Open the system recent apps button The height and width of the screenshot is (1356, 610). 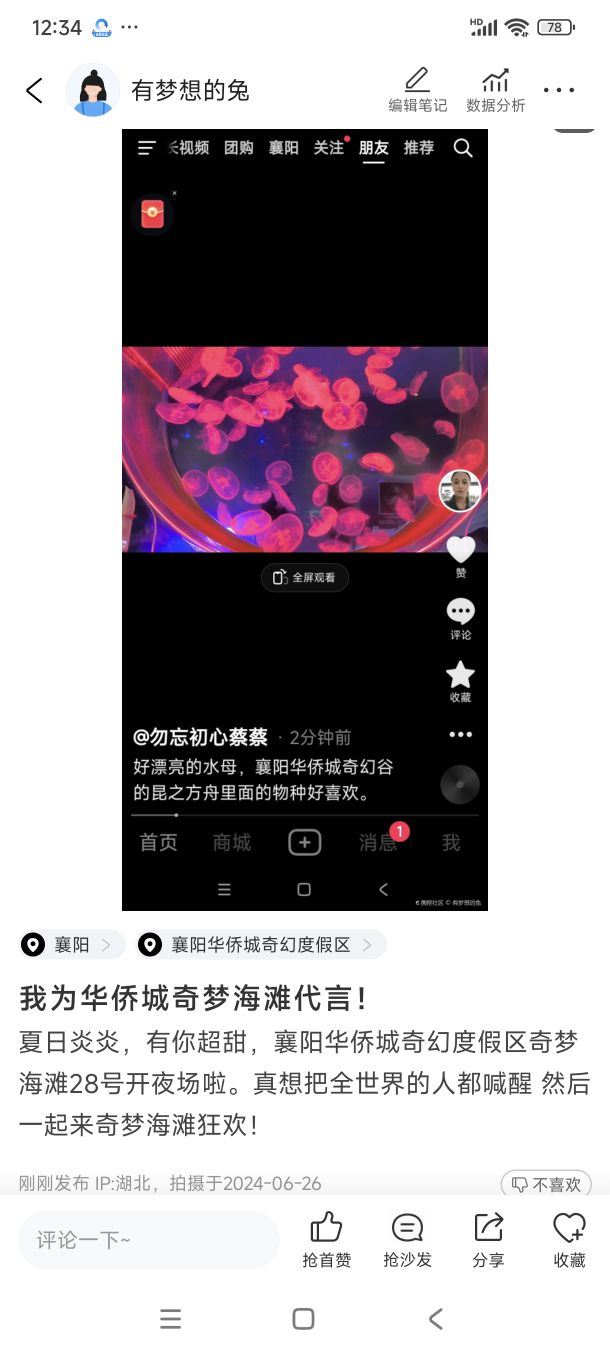pyautogui.click(x=171, y=1319)
